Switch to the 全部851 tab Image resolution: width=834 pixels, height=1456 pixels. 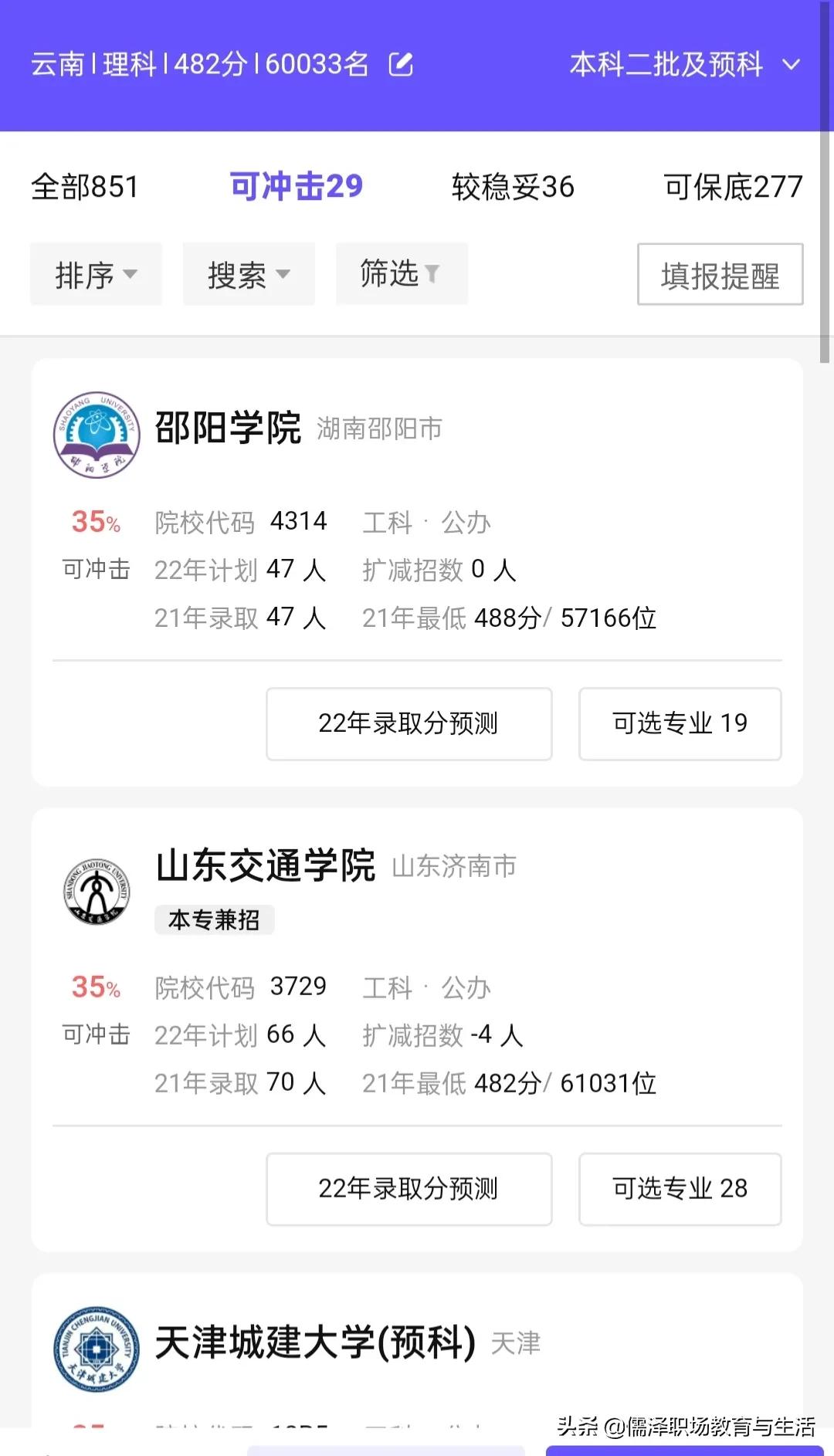coord(83,185)
